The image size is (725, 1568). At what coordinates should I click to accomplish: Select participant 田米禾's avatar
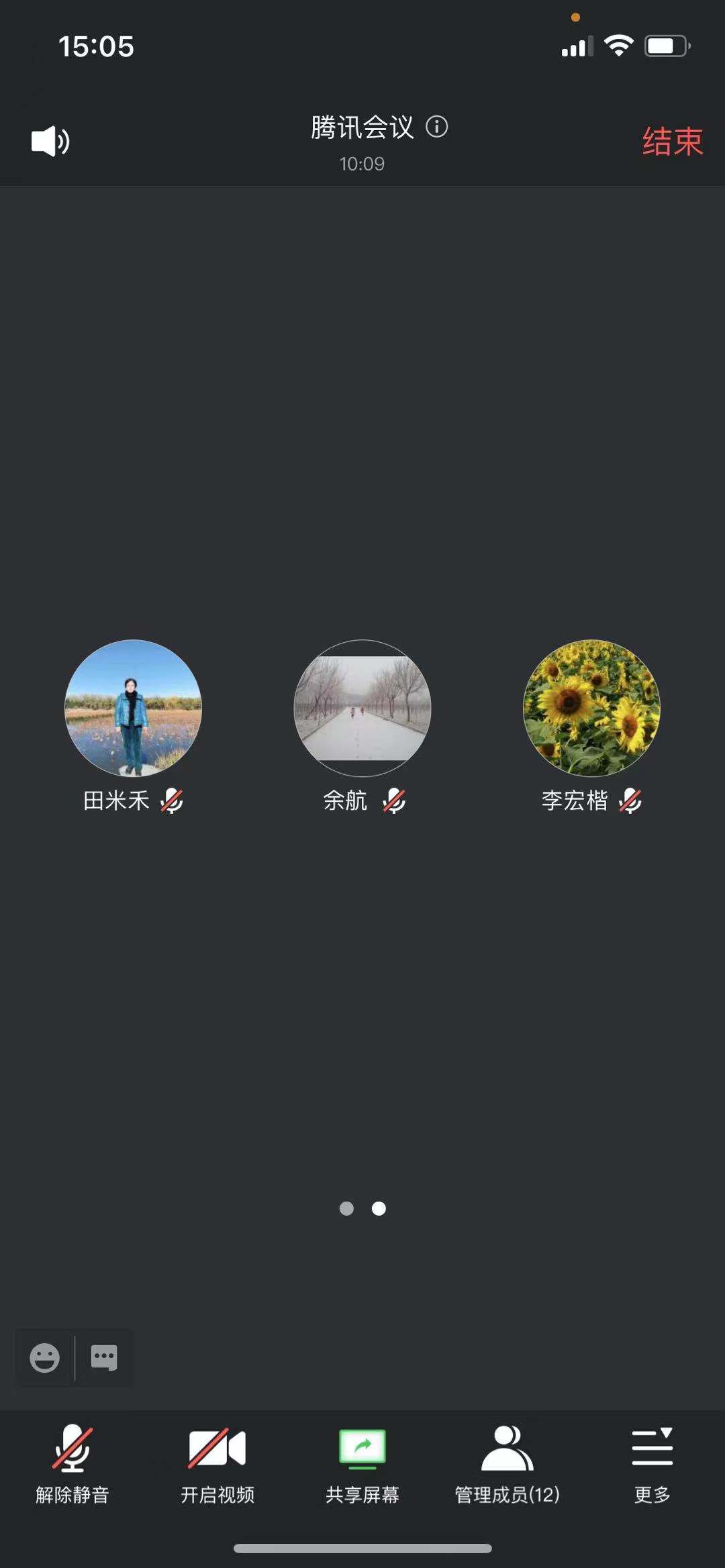[133, 708]
